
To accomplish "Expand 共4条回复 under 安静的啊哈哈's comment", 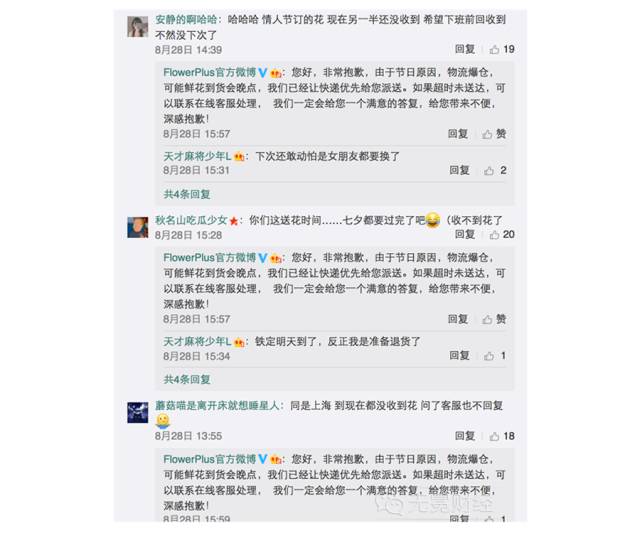I will click(x=187, y=194).
